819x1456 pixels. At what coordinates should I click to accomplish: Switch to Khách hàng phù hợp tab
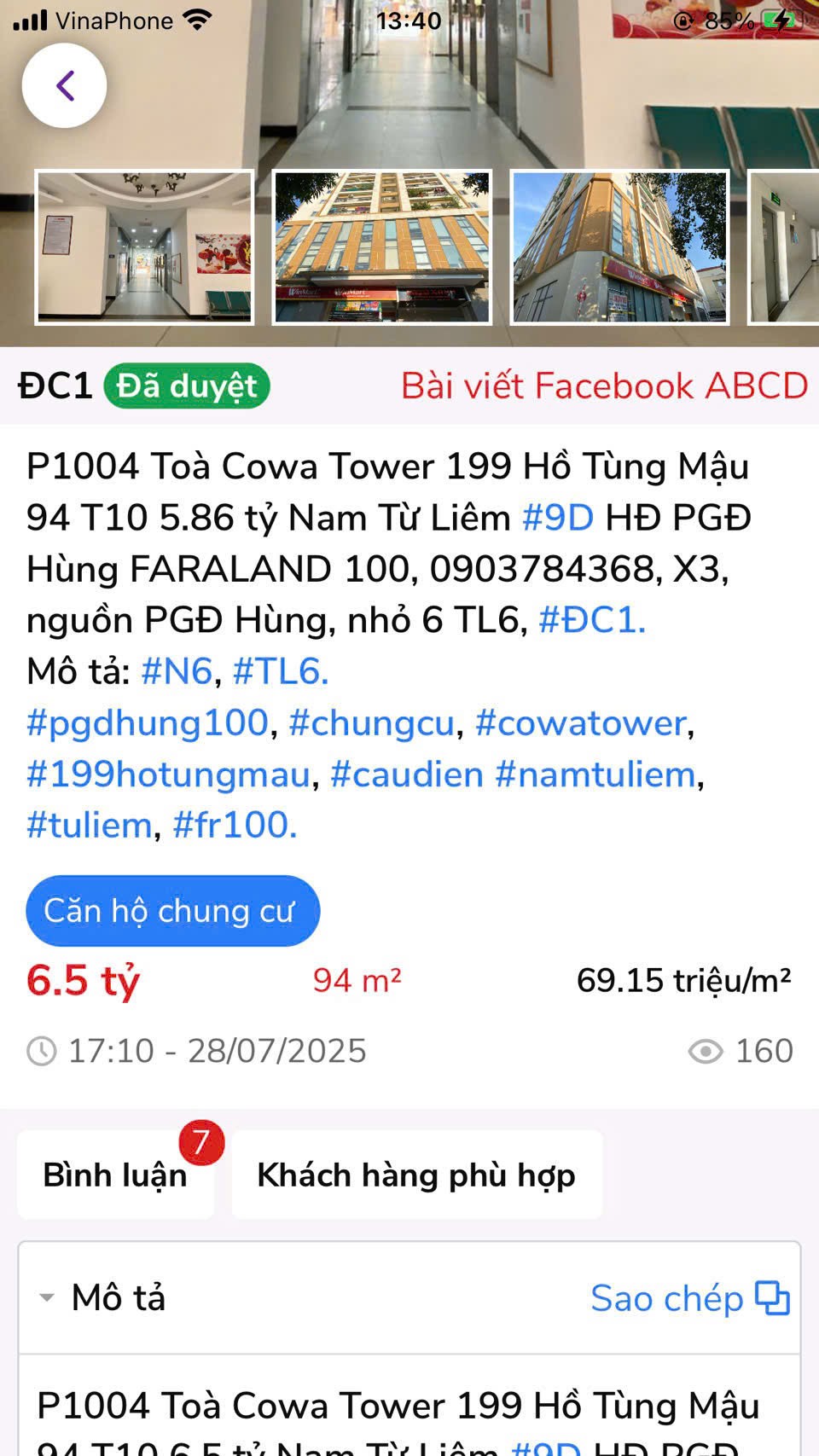click(x=416, y=1175)
